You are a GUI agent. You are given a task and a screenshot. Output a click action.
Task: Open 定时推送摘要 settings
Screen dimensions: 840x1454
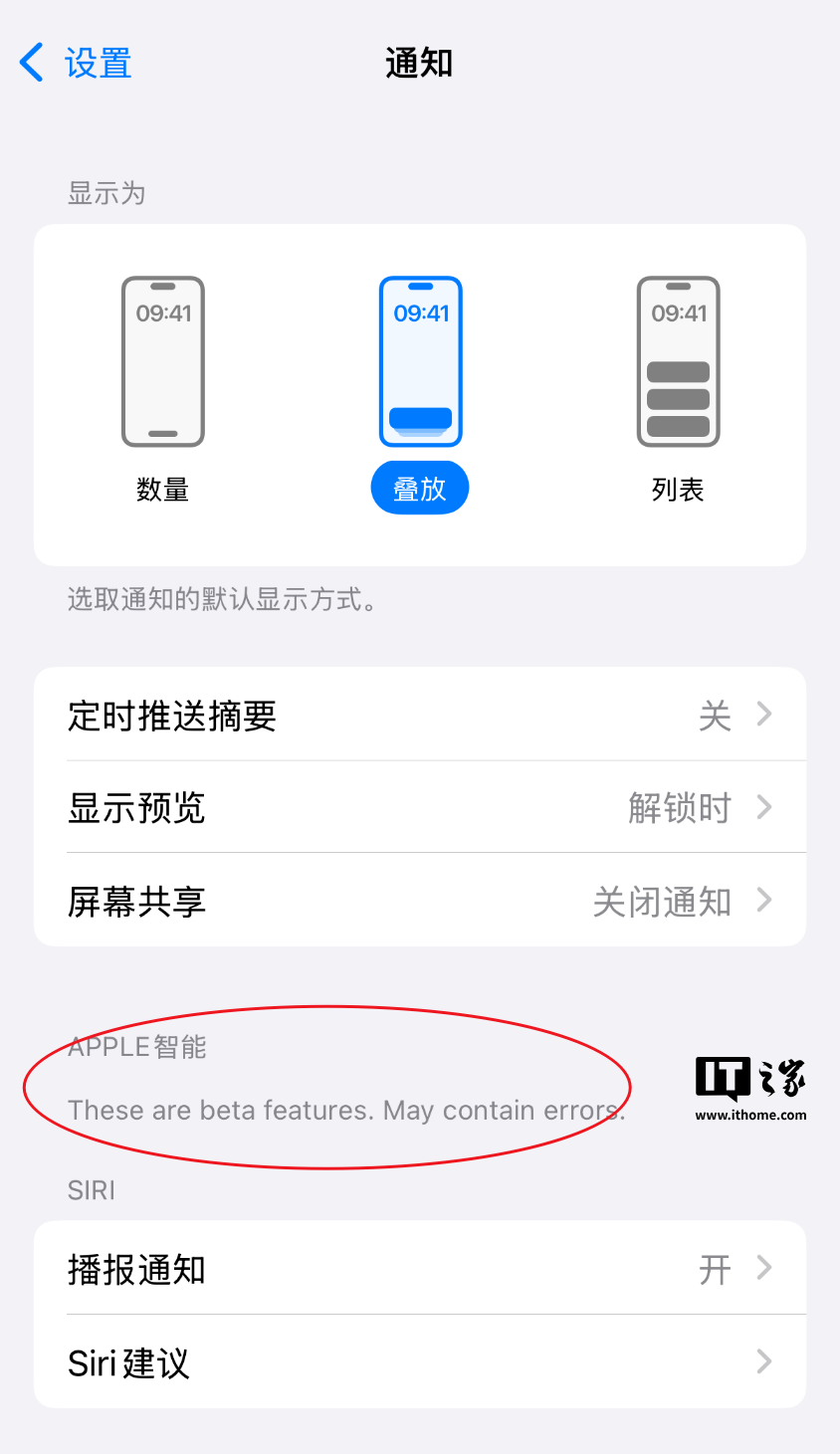click(x=419, y=715)
